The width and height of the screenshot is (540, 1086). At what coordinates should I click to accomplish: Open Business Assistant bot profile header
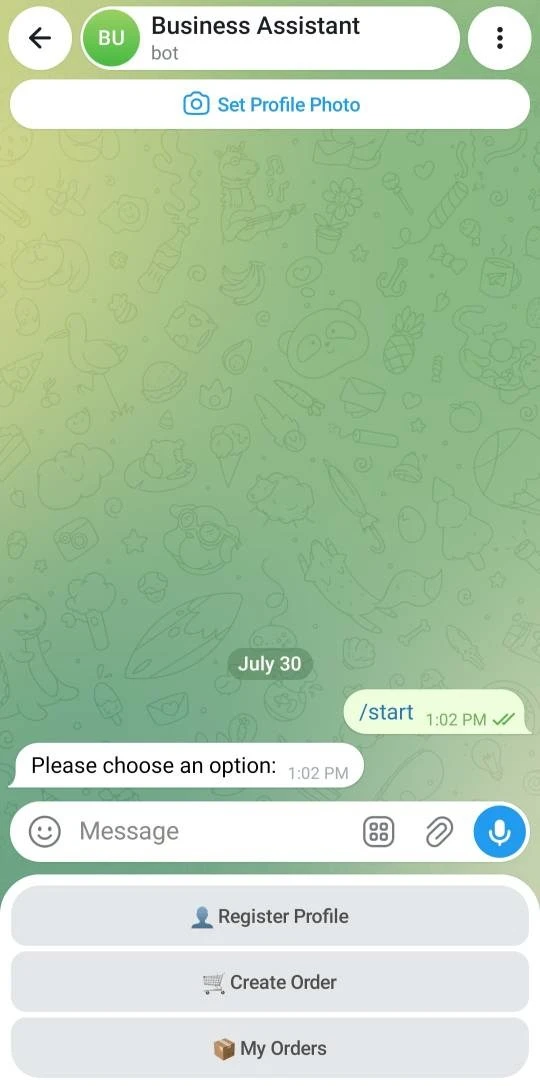pyautogui.click(x=270, y=38)
